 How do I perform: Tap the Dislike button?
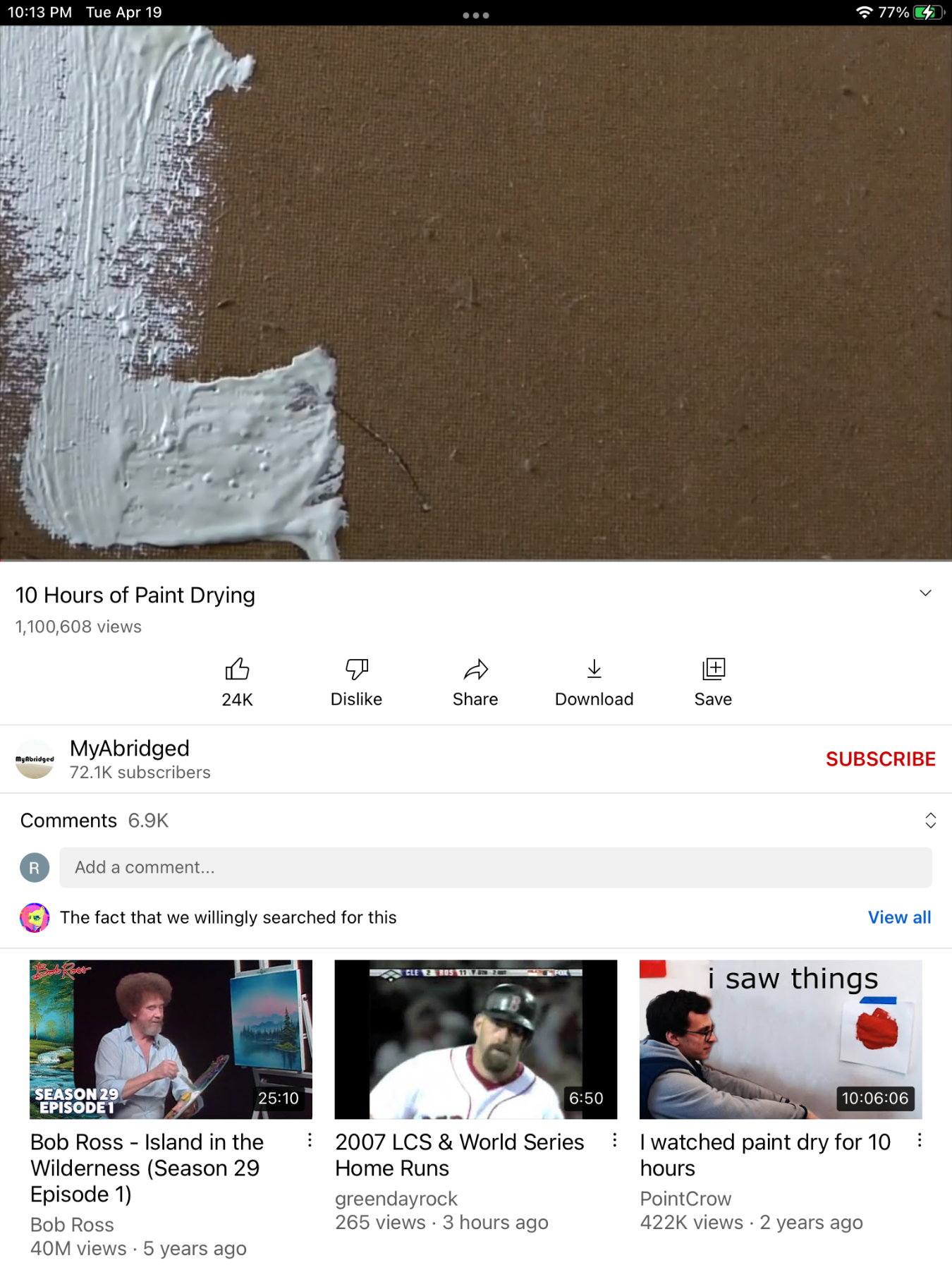(x=356, y=682)
